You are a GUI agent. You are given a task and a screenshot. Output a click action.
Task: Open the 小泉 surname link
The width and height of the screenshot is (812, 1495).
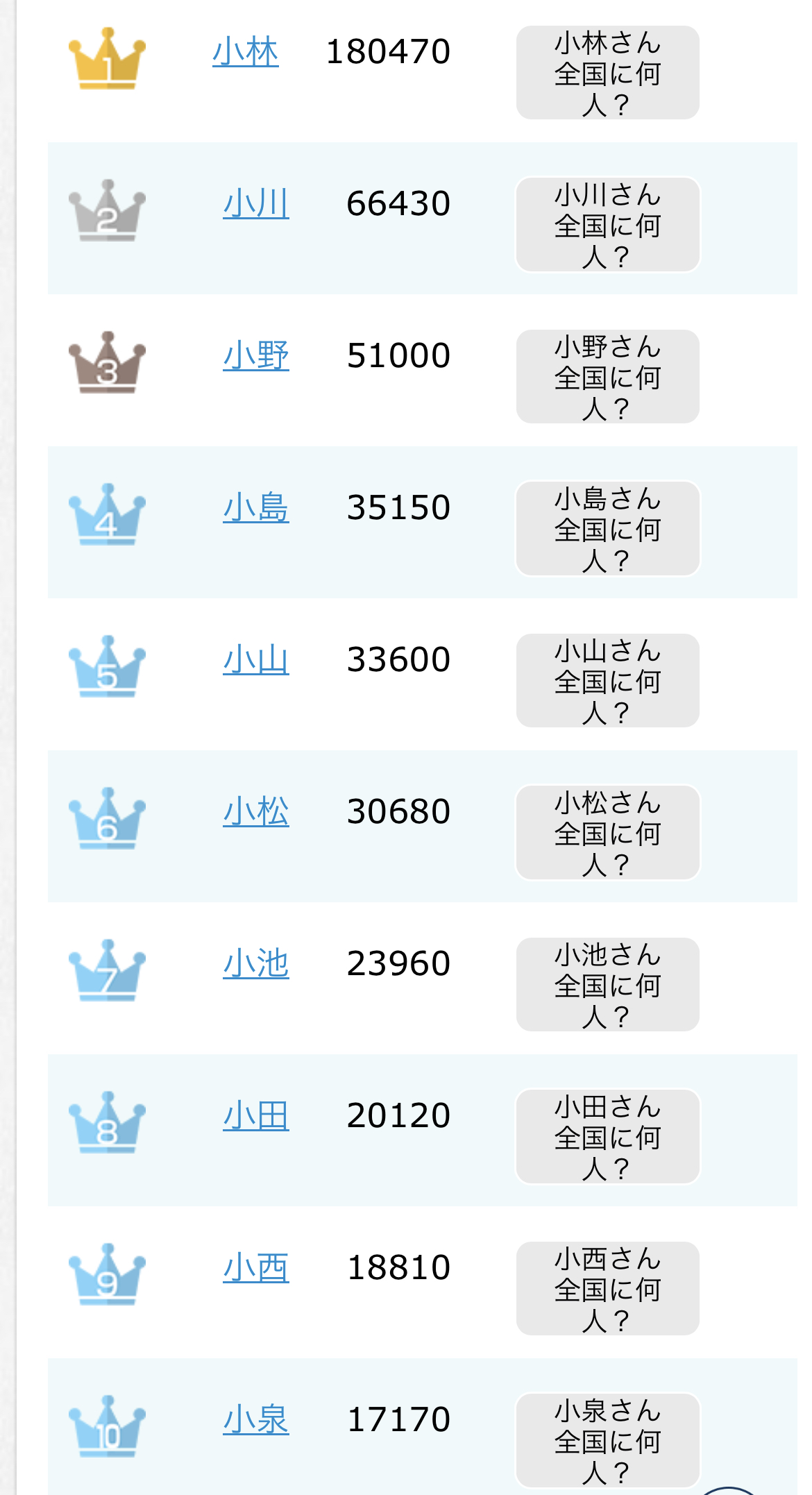[256, 1420]
